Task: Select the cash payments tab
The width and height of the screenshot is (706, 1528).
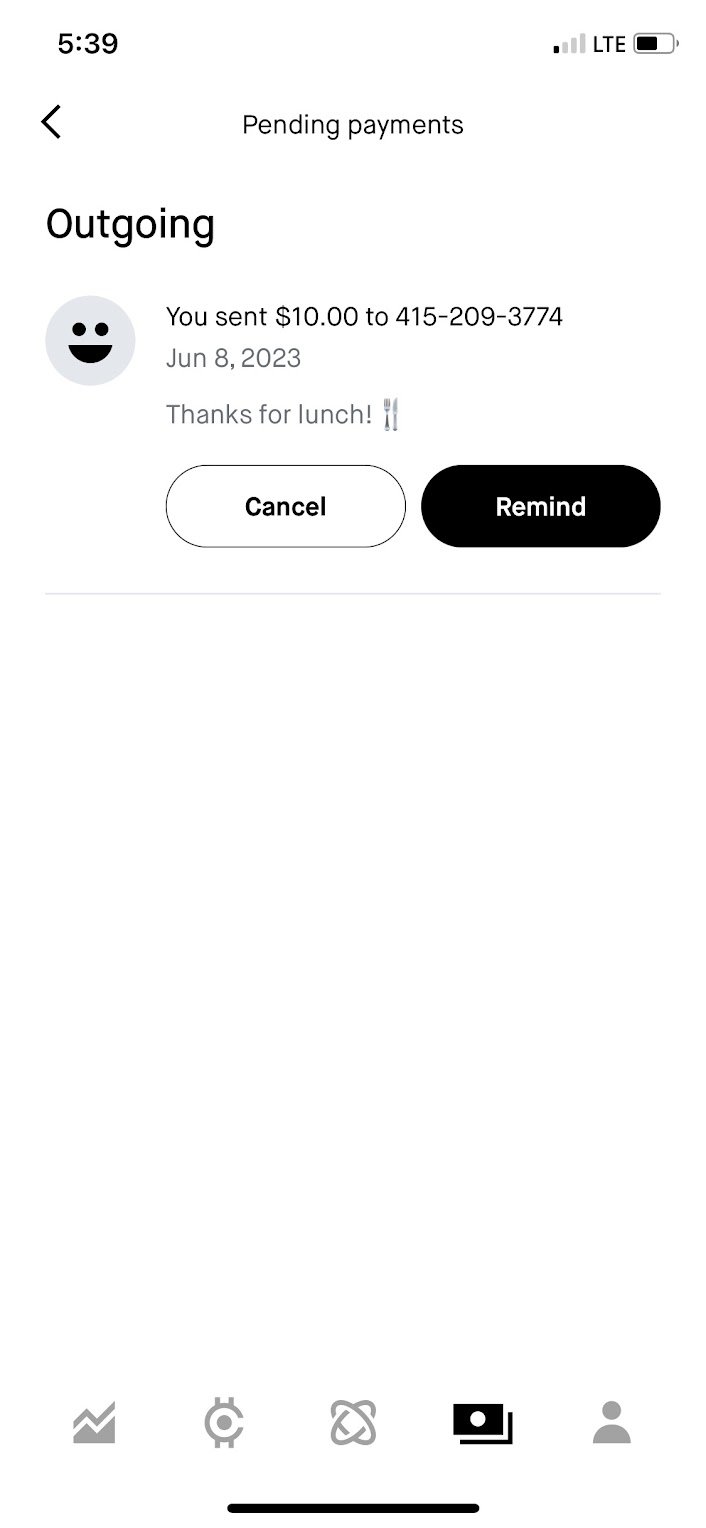Action: pos(482,1423)
